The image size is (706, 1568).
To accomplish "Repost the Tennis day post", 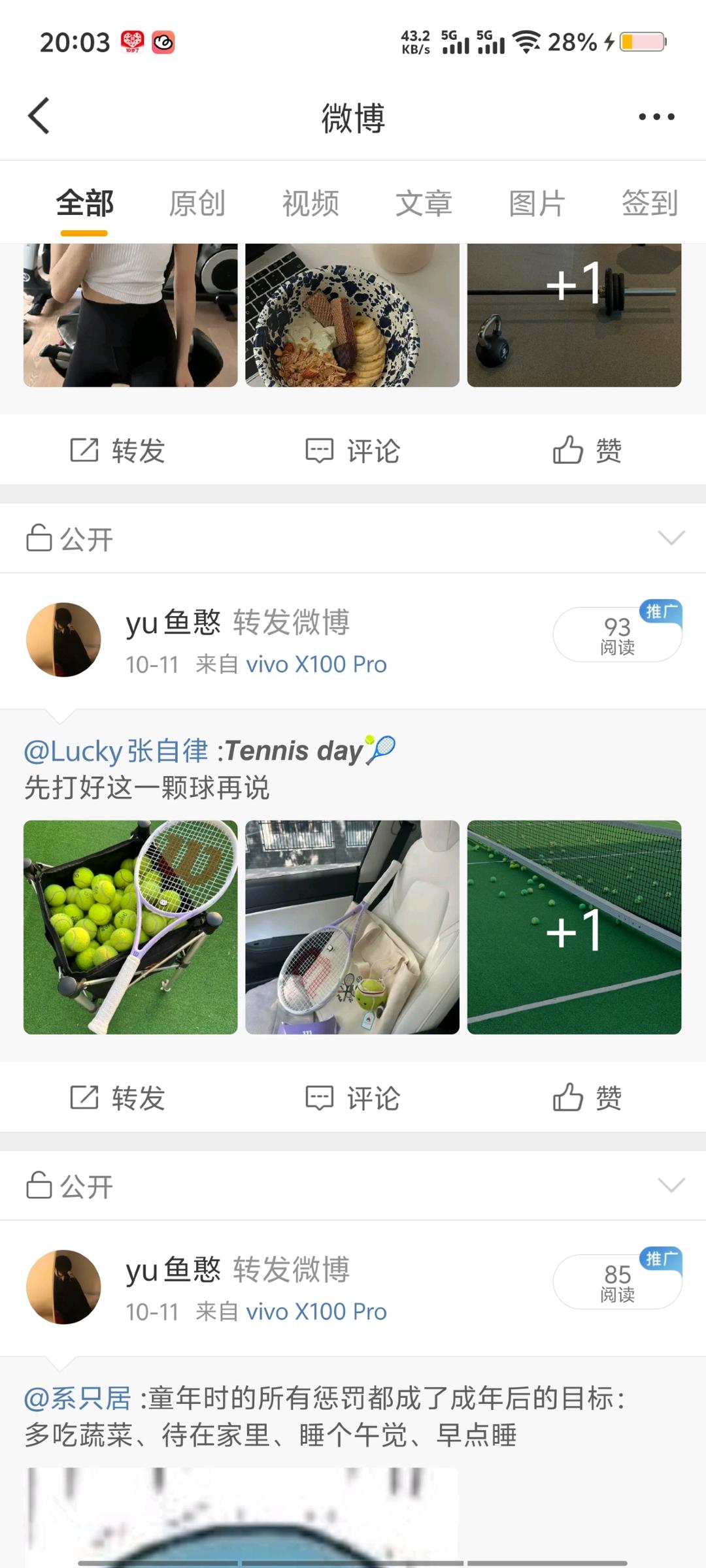I will [118, 1098].
